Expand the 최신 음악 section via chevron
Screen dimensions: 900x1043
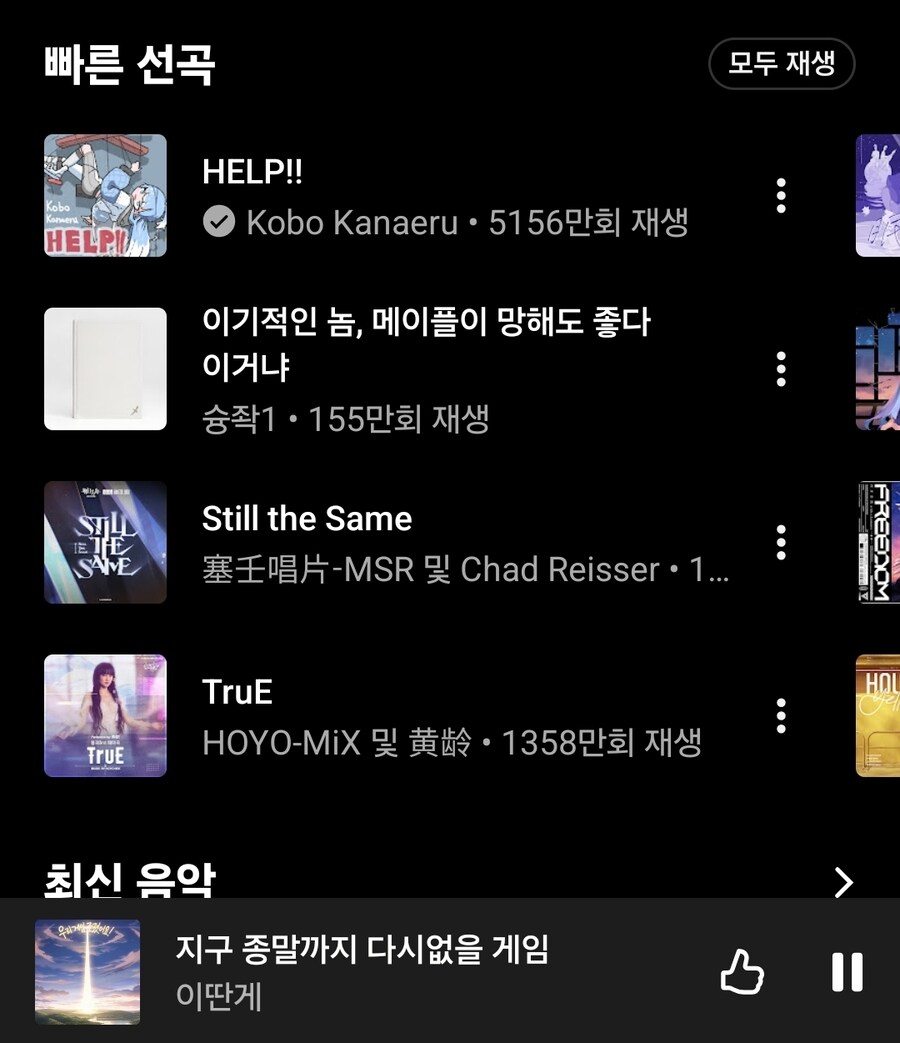point(845,883)
